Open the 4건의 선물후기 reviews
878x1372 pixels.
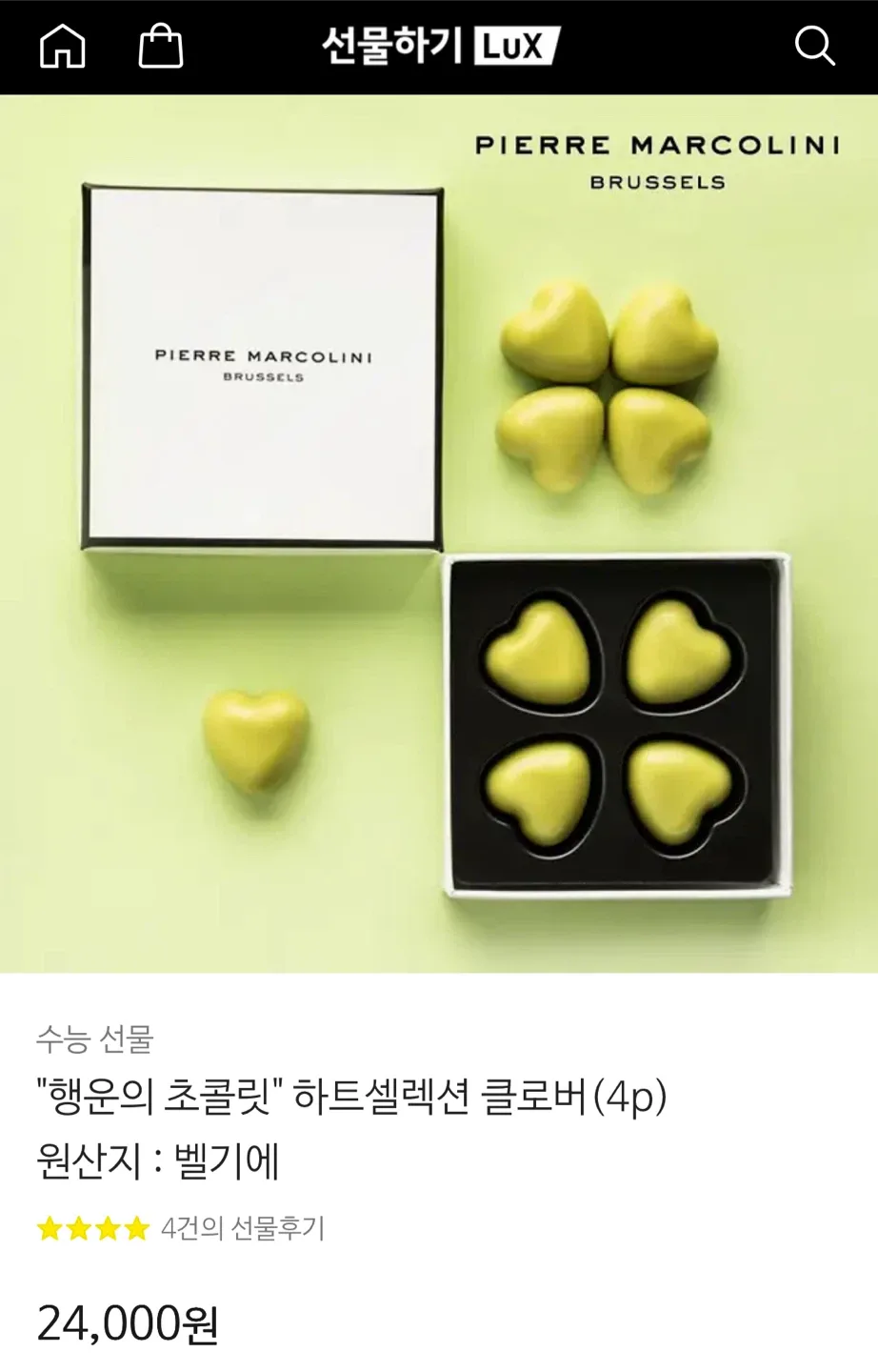pos(243,1228)
